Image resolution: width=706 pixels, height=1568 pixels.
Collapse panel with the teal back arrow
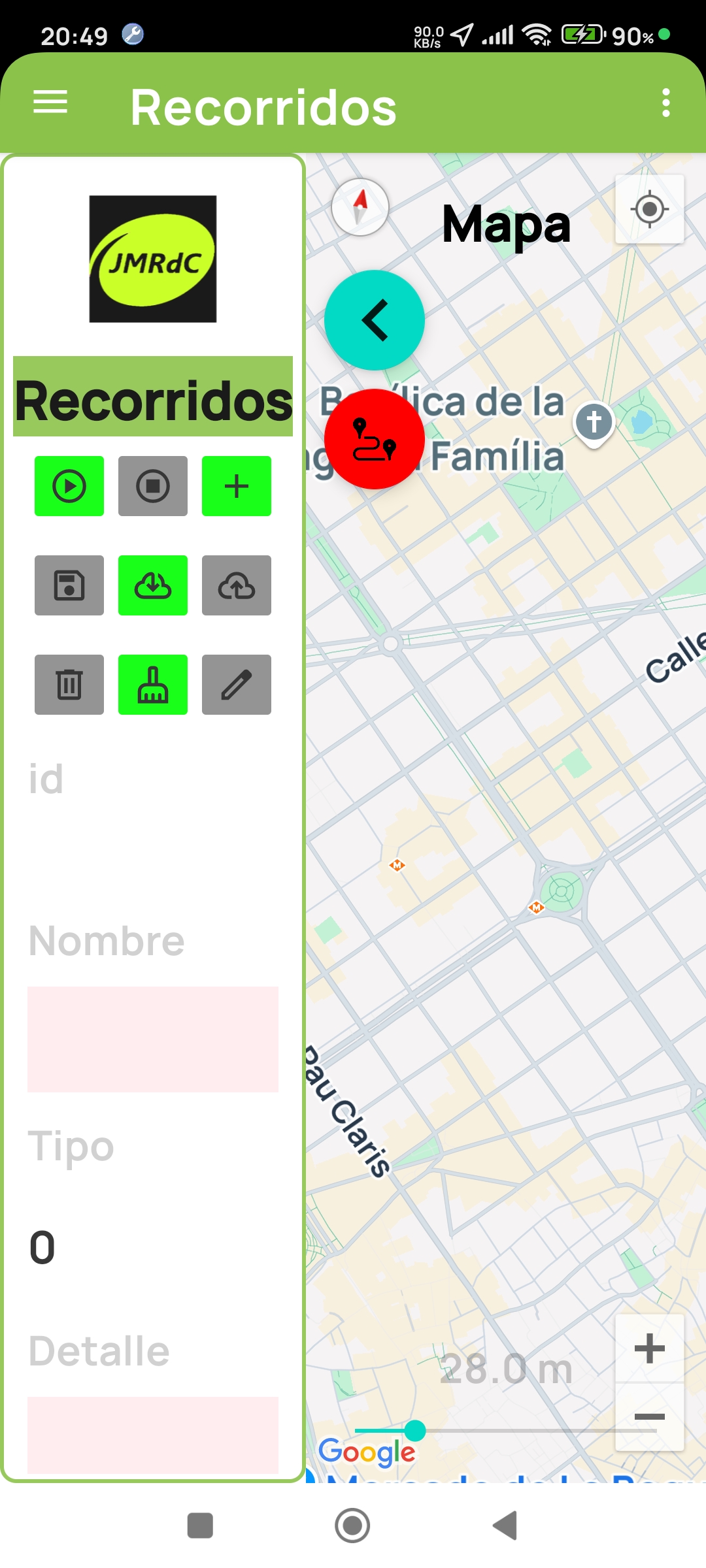(375, 320)
